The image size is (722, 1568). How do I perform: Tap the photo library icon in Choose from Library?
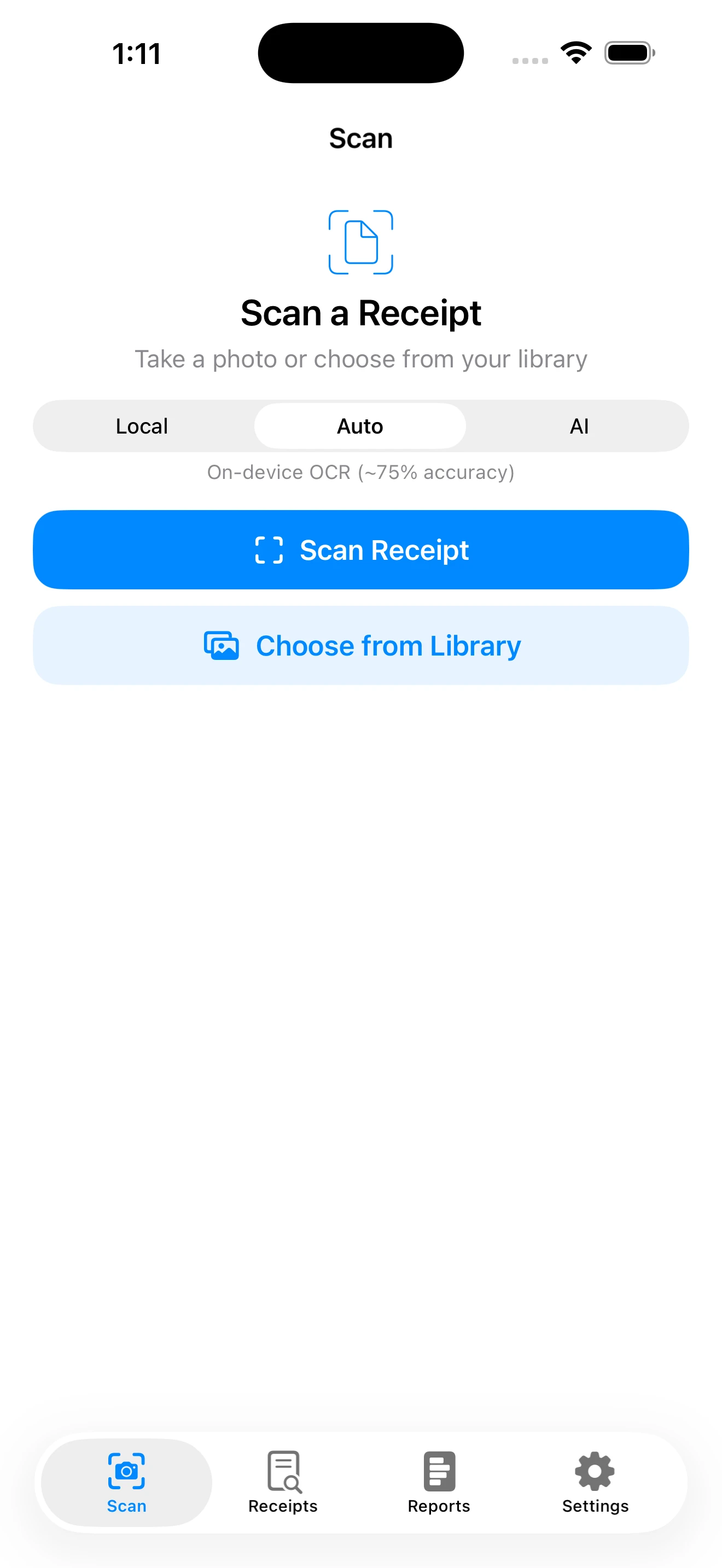pyautogui.click(x=220, y=645)
